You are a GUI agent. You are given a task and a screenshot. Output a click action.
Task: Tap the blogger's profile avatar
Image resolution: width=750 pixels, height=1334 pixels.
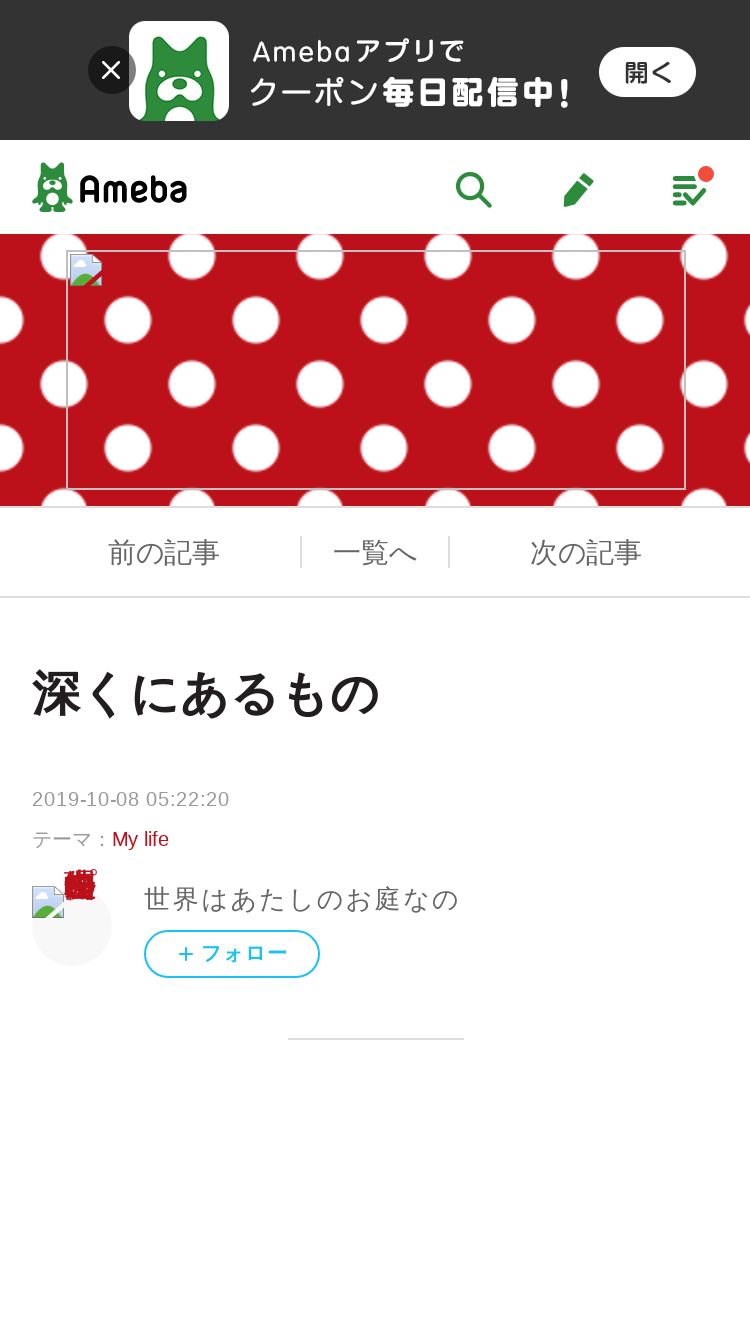point(71,925)
